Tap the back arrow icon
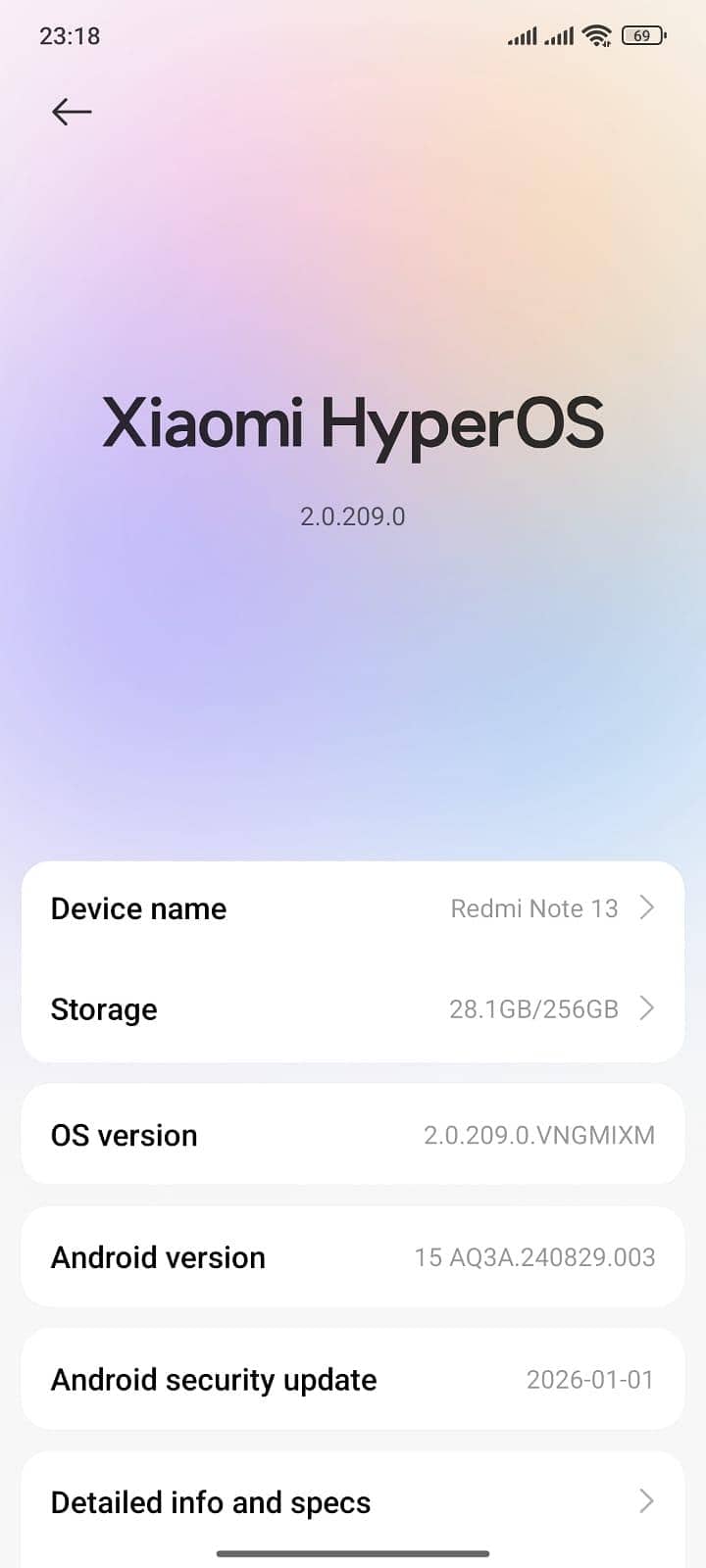This screenshot has width=706, height=1568. pyautogui.click(x=71, y=112)
